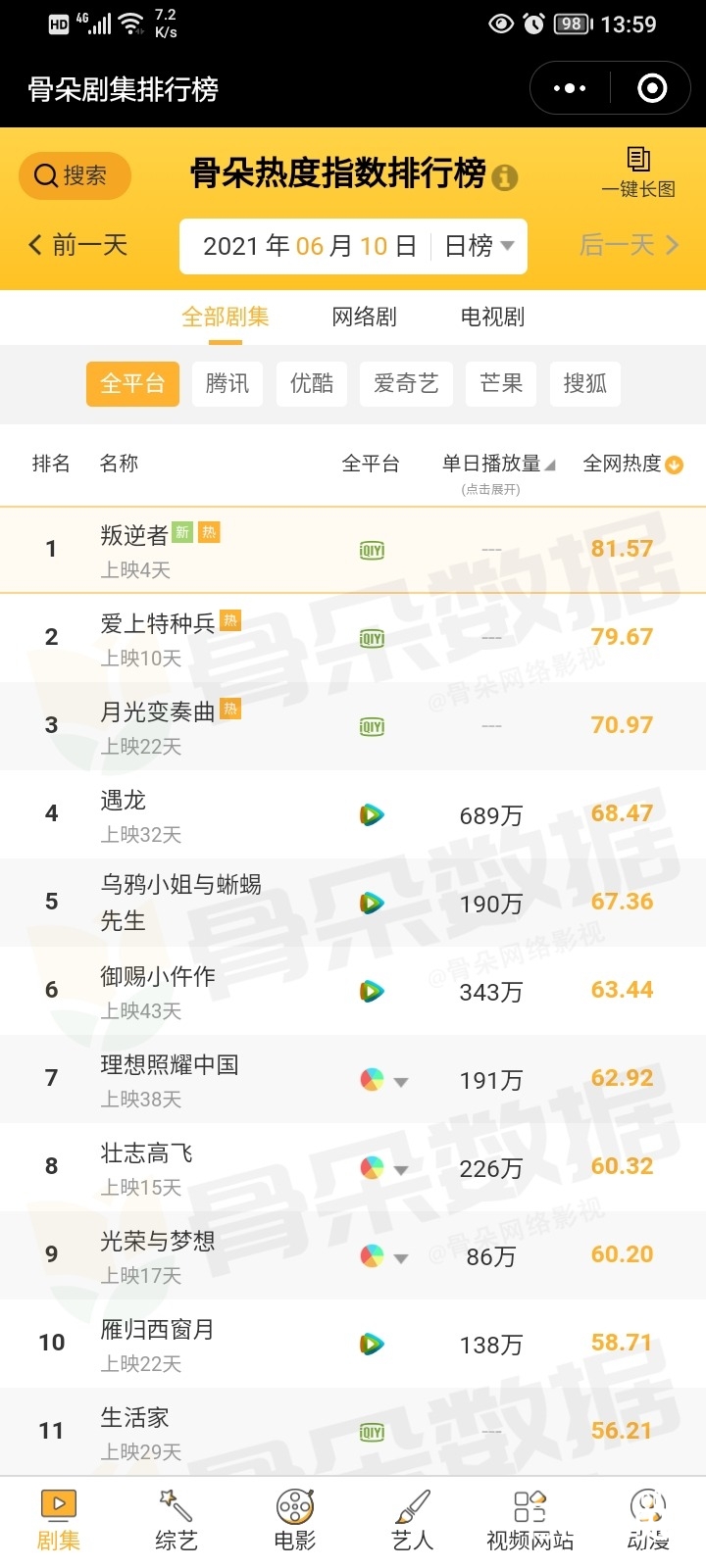Switch to the 网络剧 tab

pyautogui.click(x=365, y=317)
